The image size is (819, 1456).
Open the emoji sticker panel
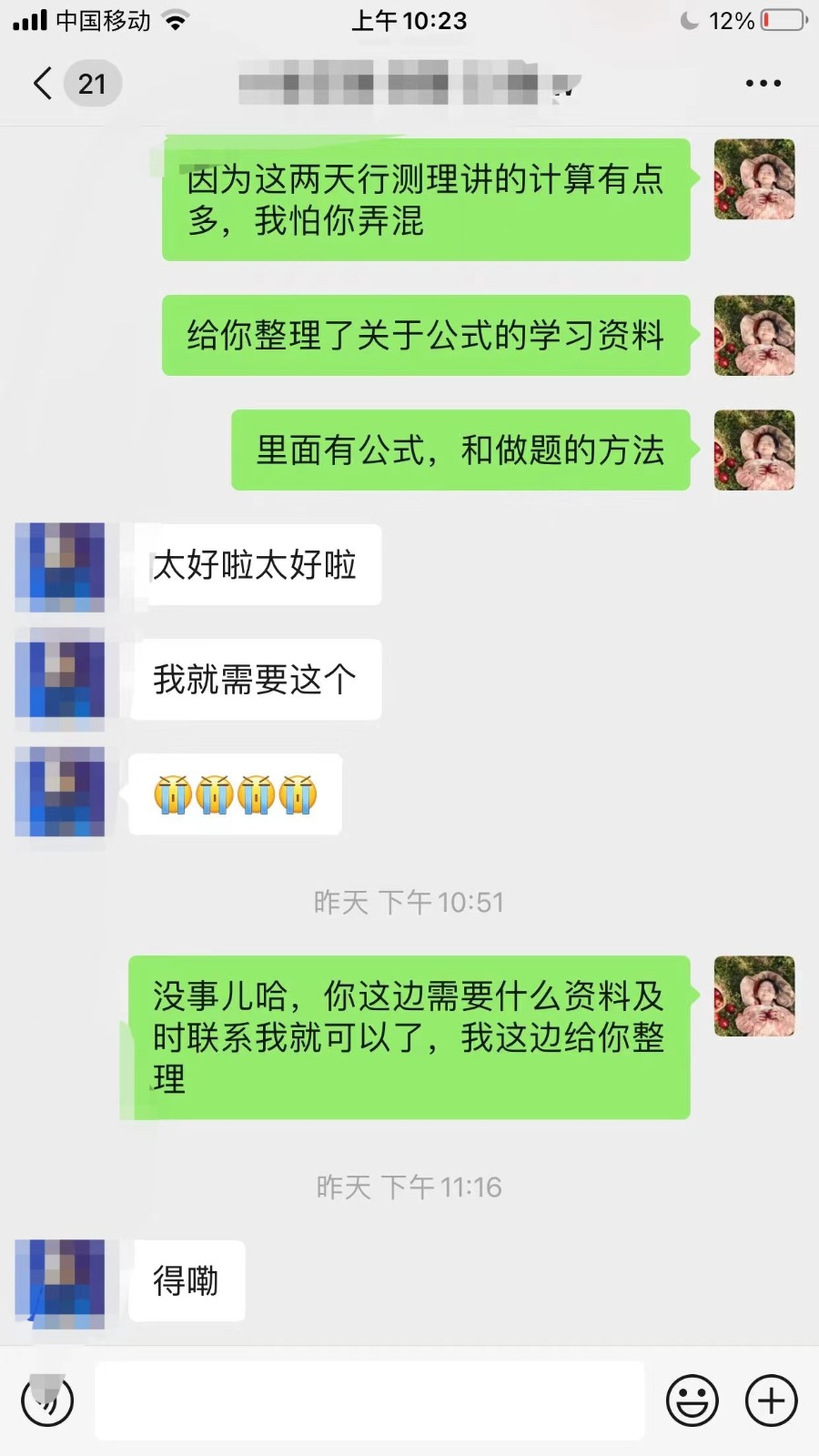693,1400
